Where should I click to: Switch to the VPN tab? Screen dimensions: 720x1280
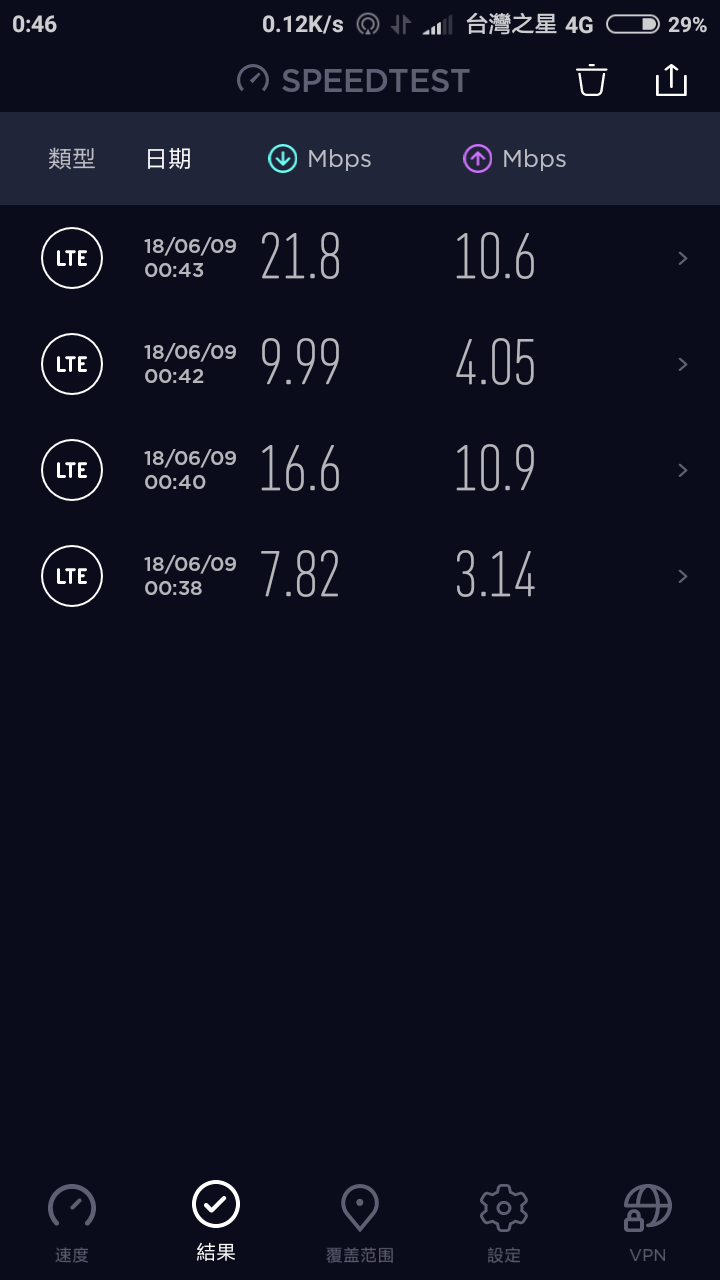coord(648,1223)
